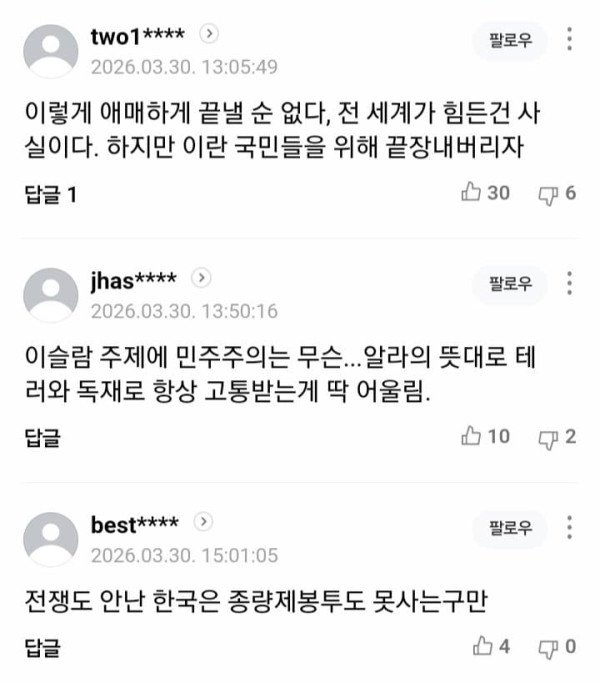Open overflow menu on two1****'s comment
600x683 pixels.
coord(570,40)
